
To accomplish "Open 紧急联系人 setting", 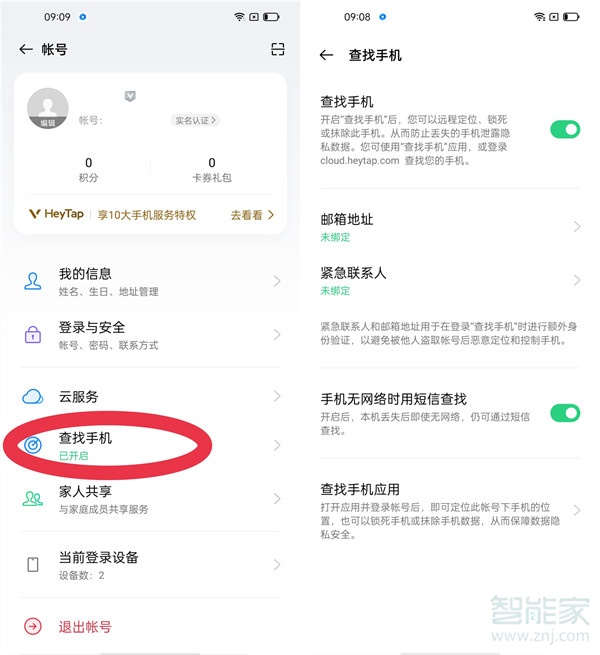I will pos(448,280).
